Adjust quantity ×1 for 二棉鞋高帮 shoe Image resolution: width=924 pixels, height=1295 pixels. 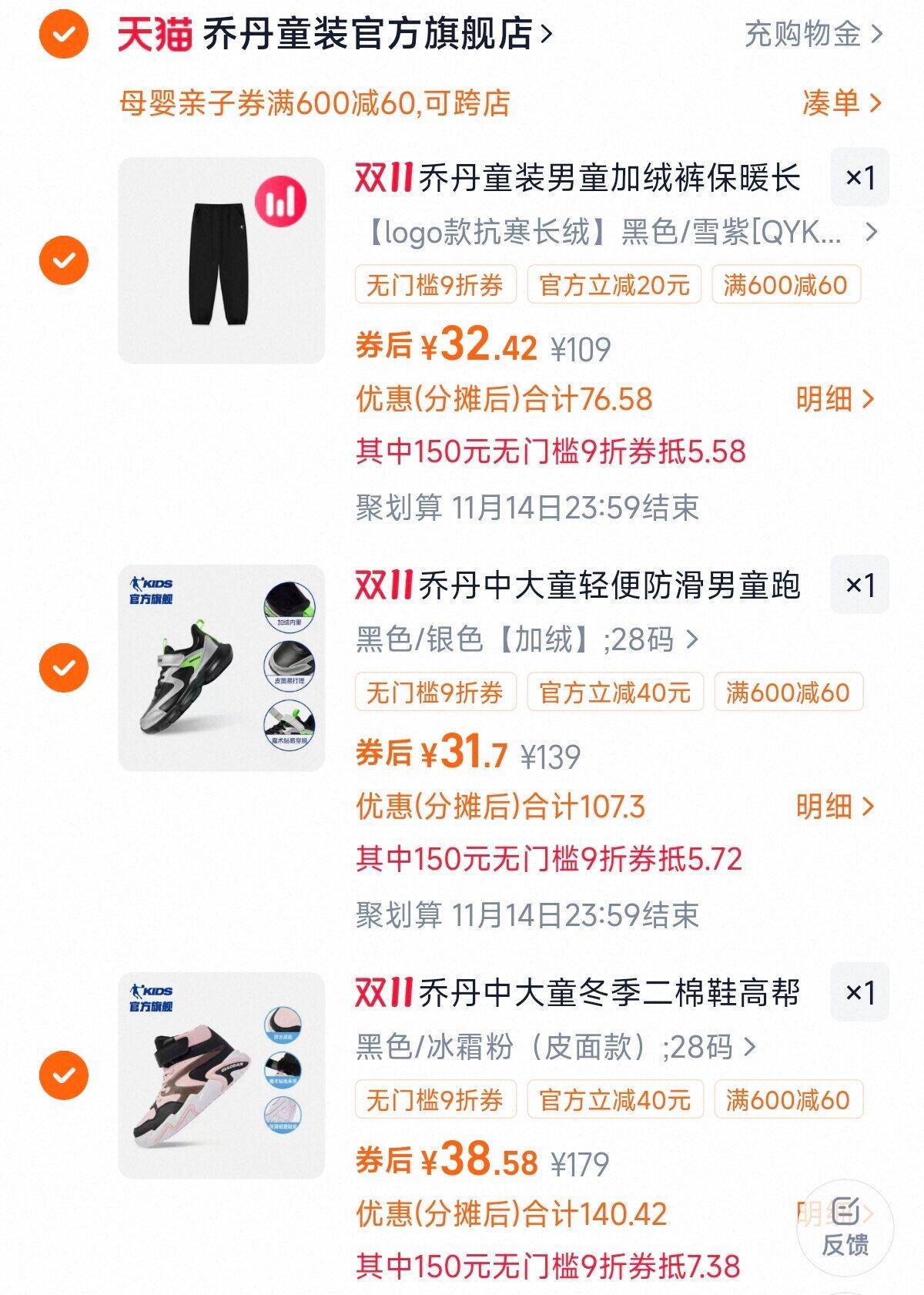tap(860, 992)
